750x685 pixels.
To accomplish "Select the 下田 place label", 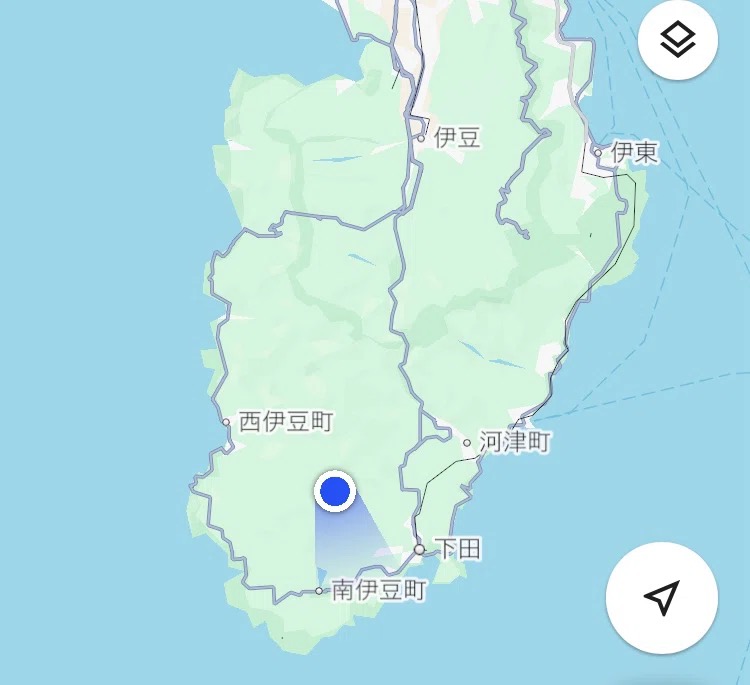I will 458,548.
